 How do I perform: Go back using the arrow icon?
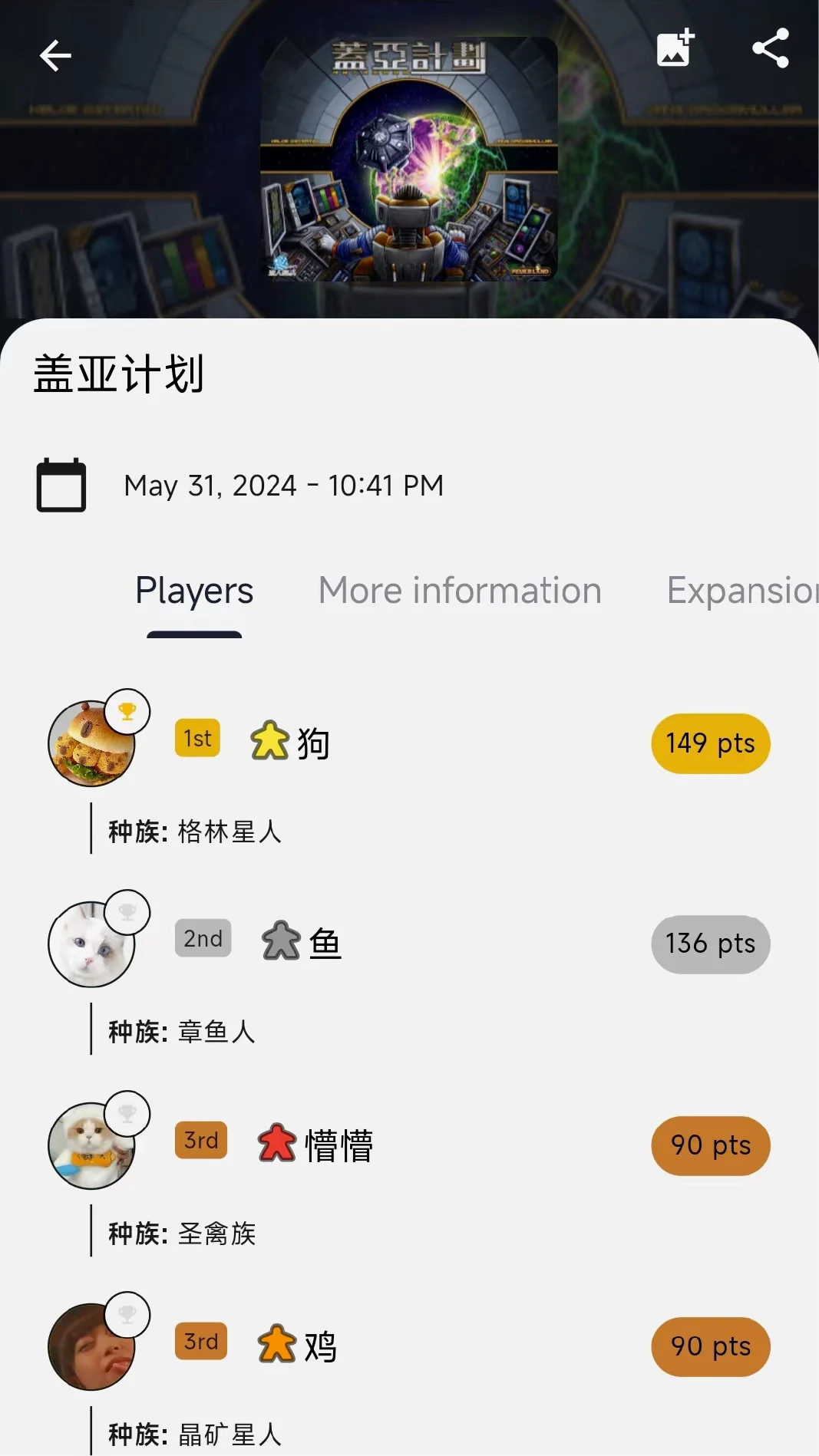[54, 56]
